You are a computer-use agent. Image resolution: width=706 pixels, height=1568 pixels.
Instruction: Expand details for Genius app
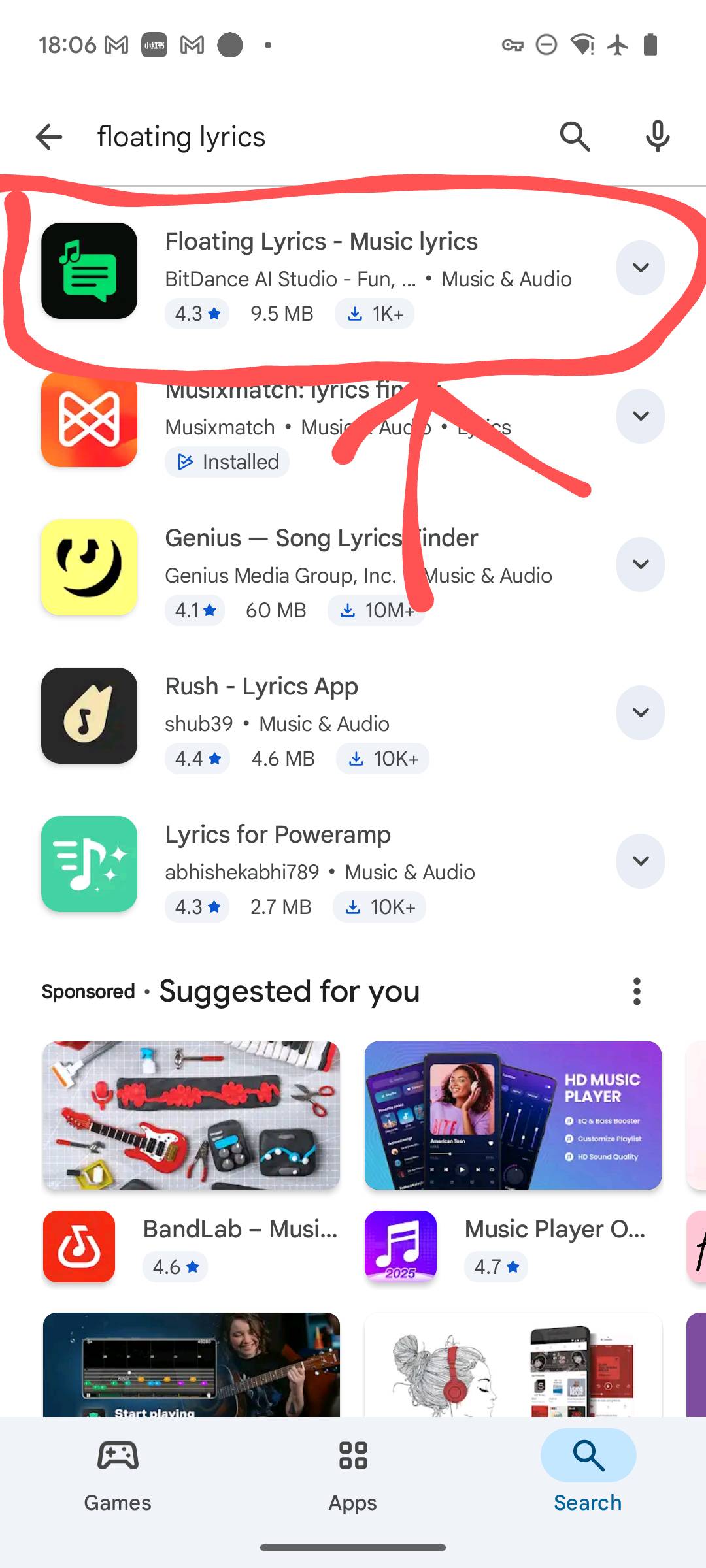coord(641,564)
